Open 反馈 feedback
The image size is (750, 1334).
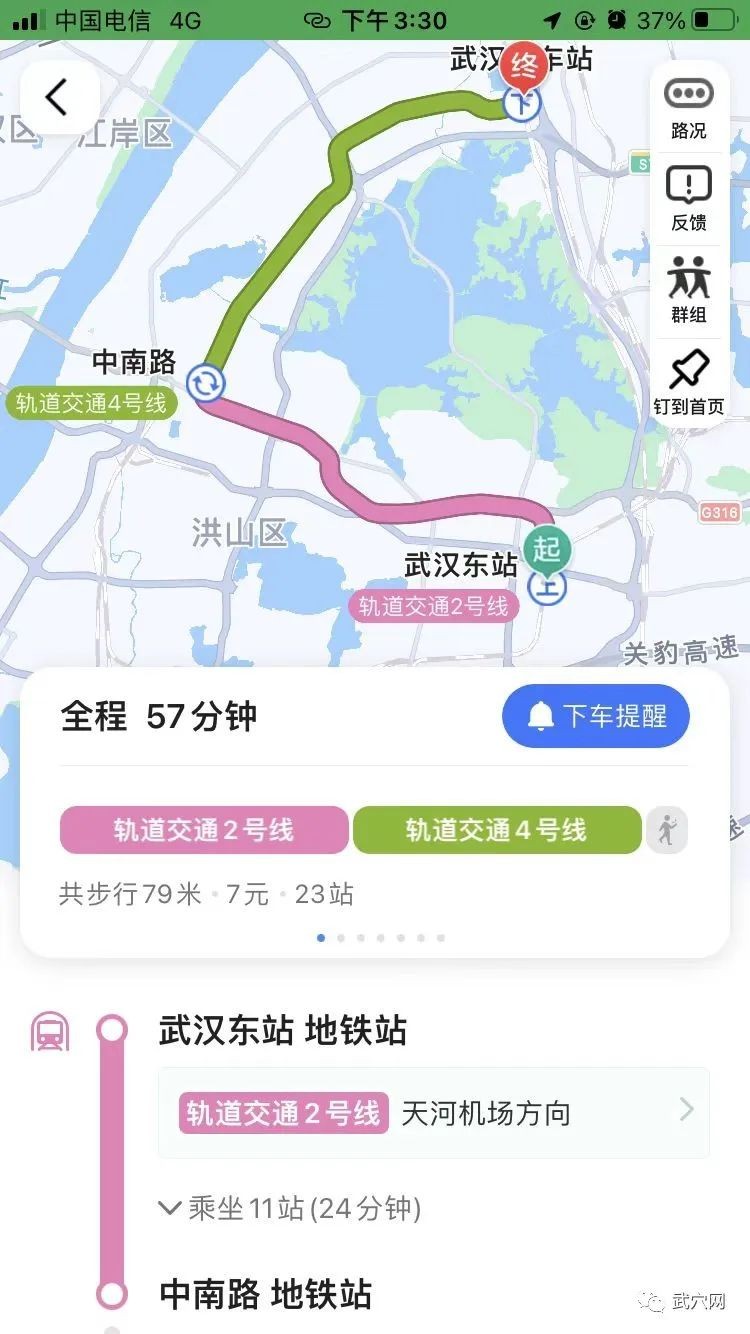[x=688, y=199]
